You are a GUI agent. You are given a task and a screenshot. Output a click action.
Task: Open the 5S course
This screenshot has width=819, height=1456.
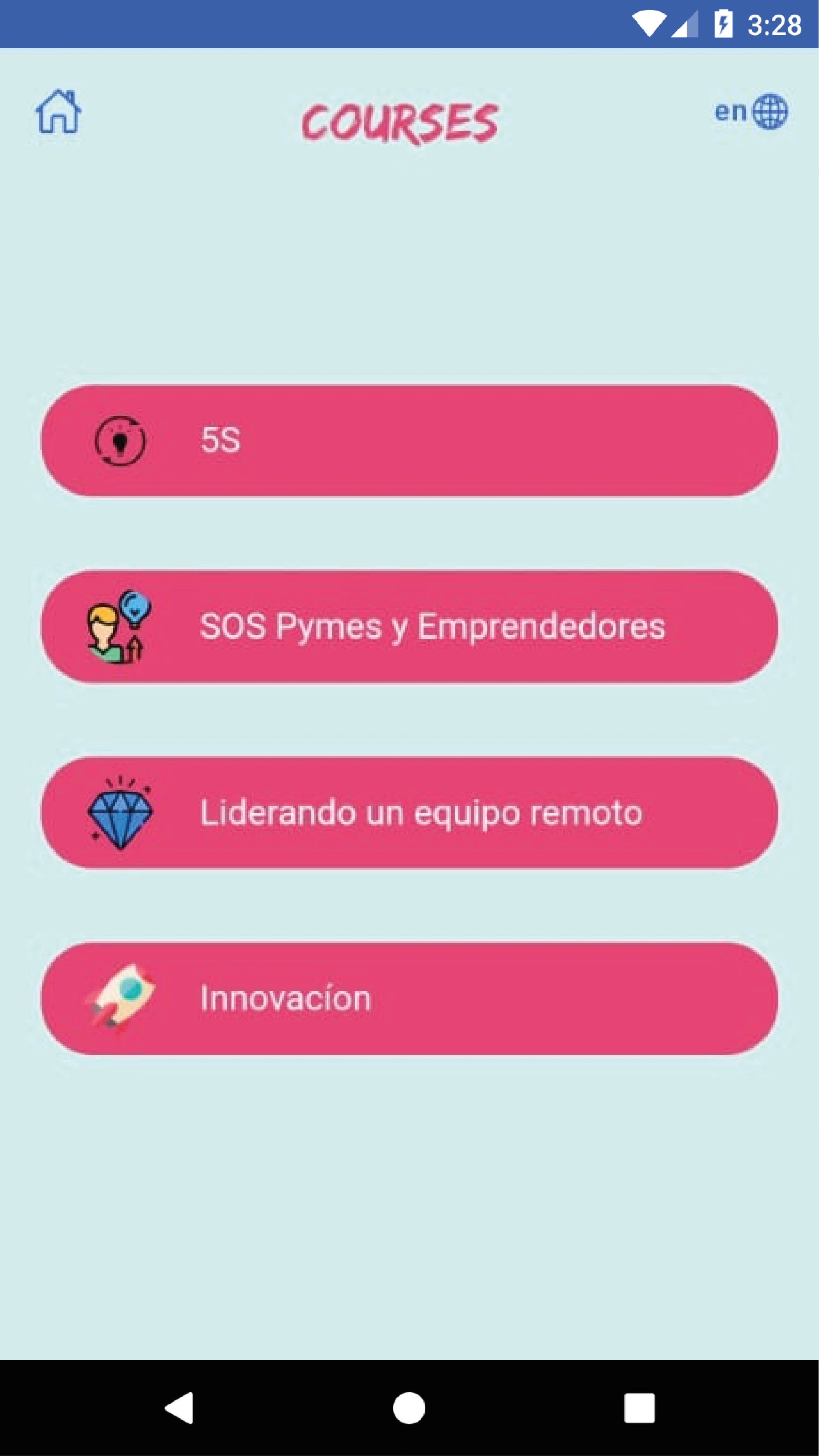pyautogui.click(x=410, y=441)
